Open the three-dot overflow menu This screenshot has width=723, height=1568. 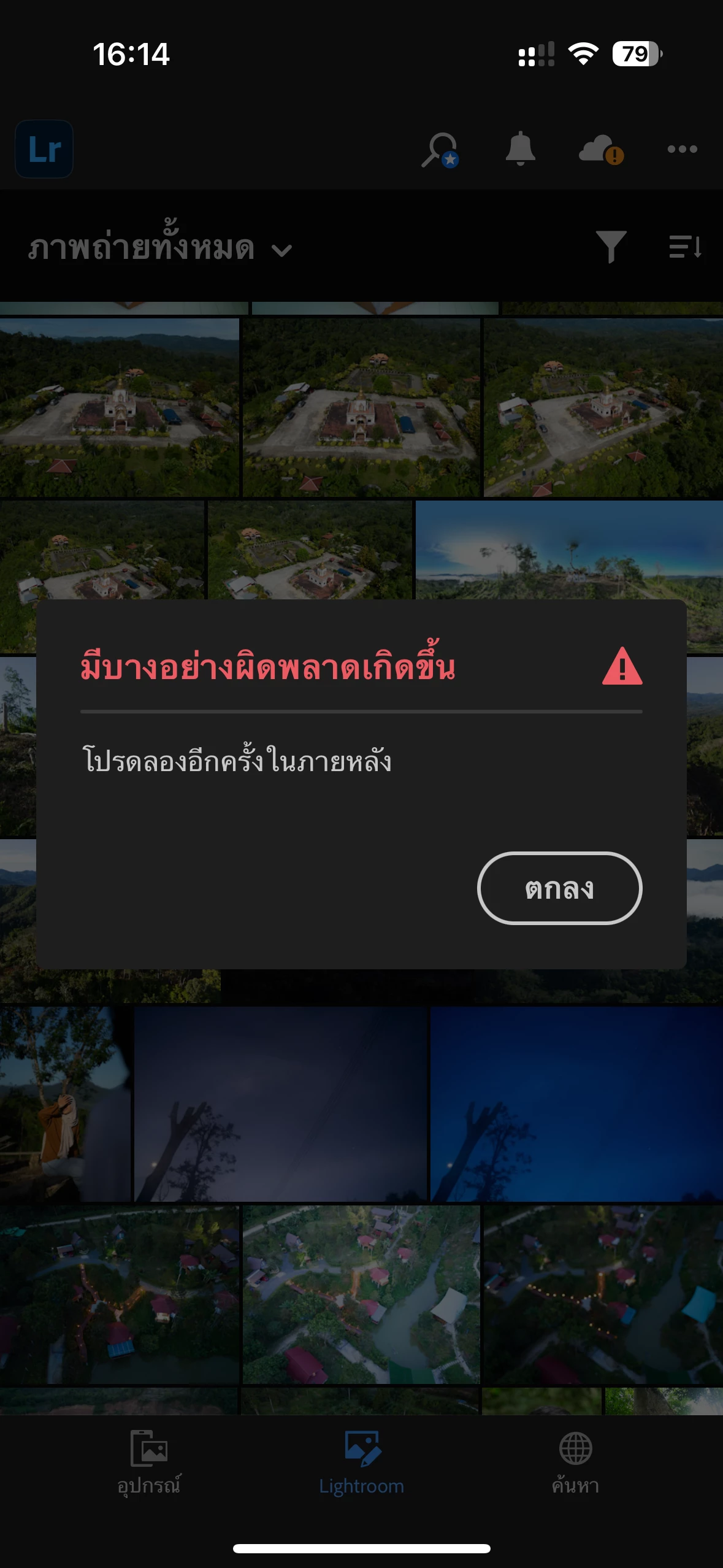point(682,149)
